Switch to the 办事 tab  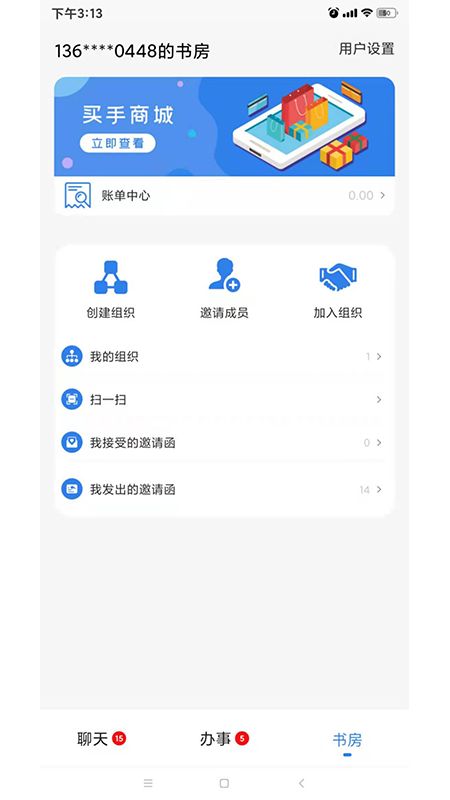click(224, 738)
